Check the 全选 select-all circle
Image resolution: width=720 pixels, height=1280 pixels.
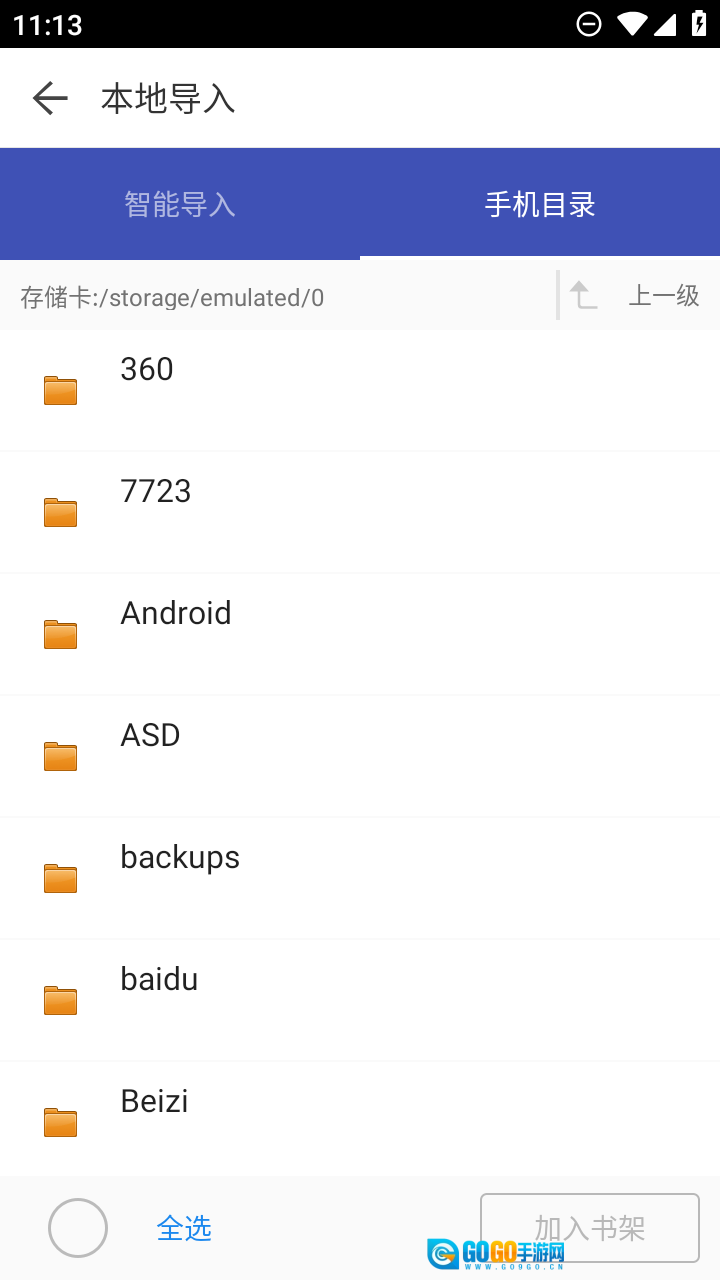78,1228
